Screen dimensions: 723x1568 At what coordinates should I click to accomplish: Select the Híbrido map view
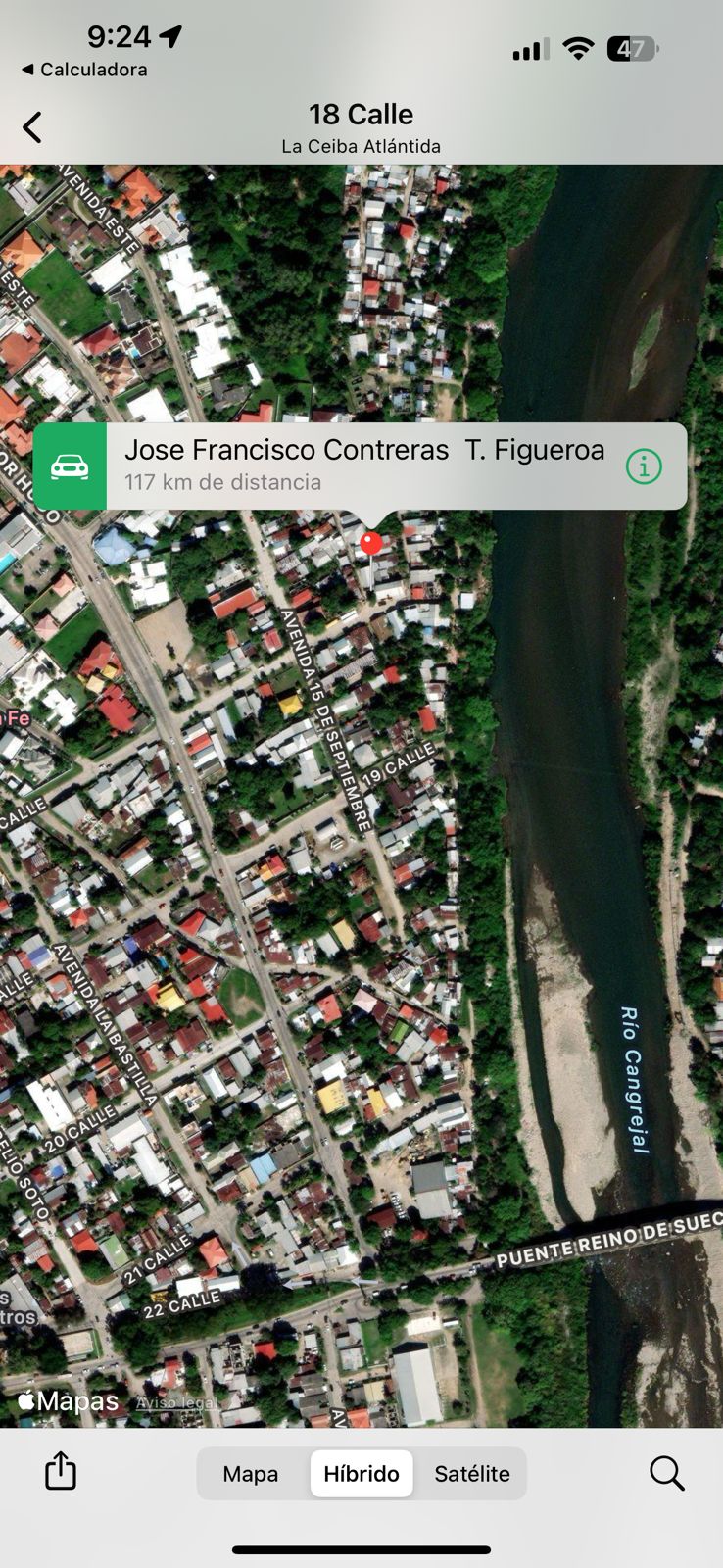pyautogui.click(x=361, y=1474)
